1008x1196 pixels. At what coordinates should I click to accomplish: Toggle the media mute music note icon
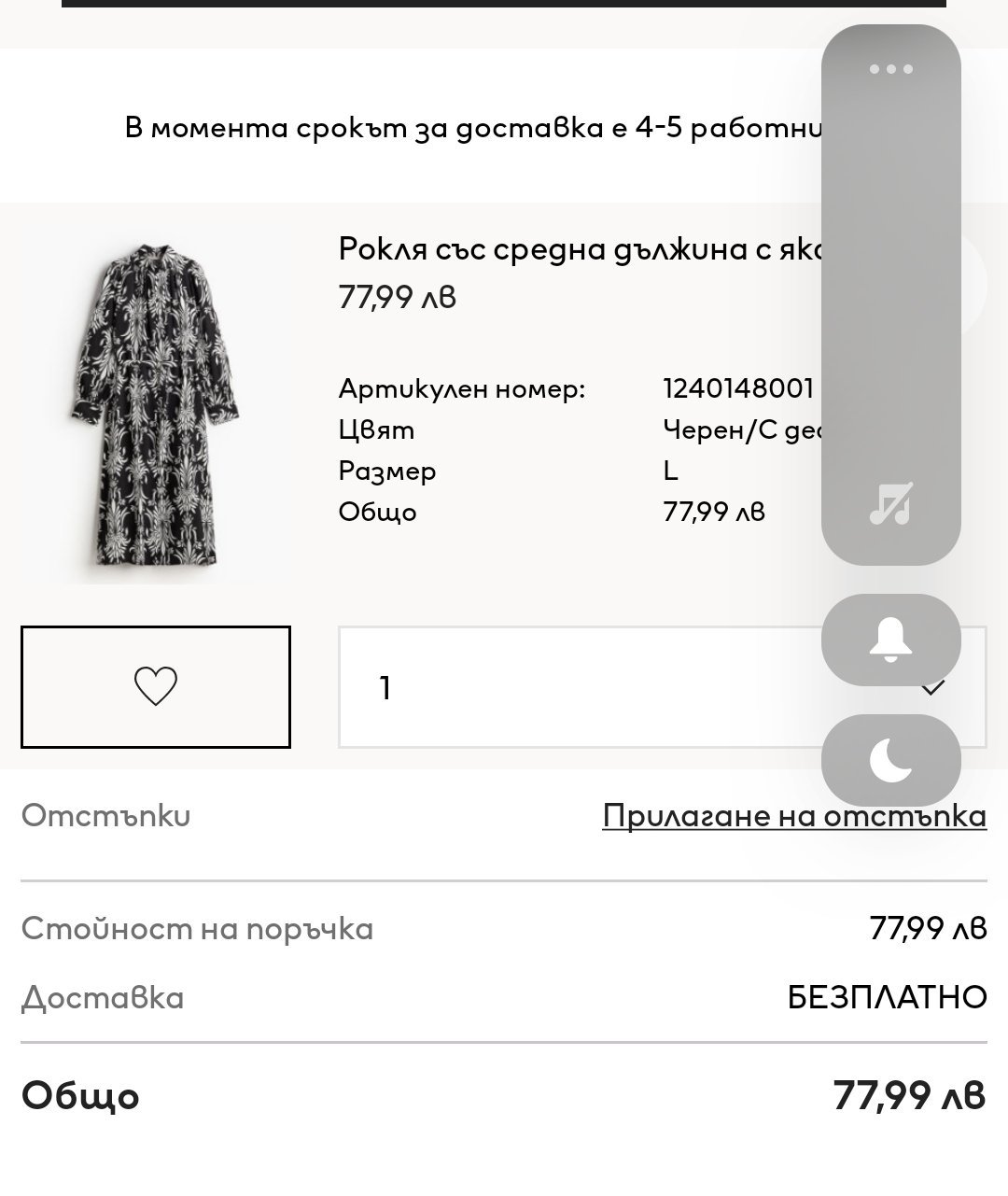890,504
